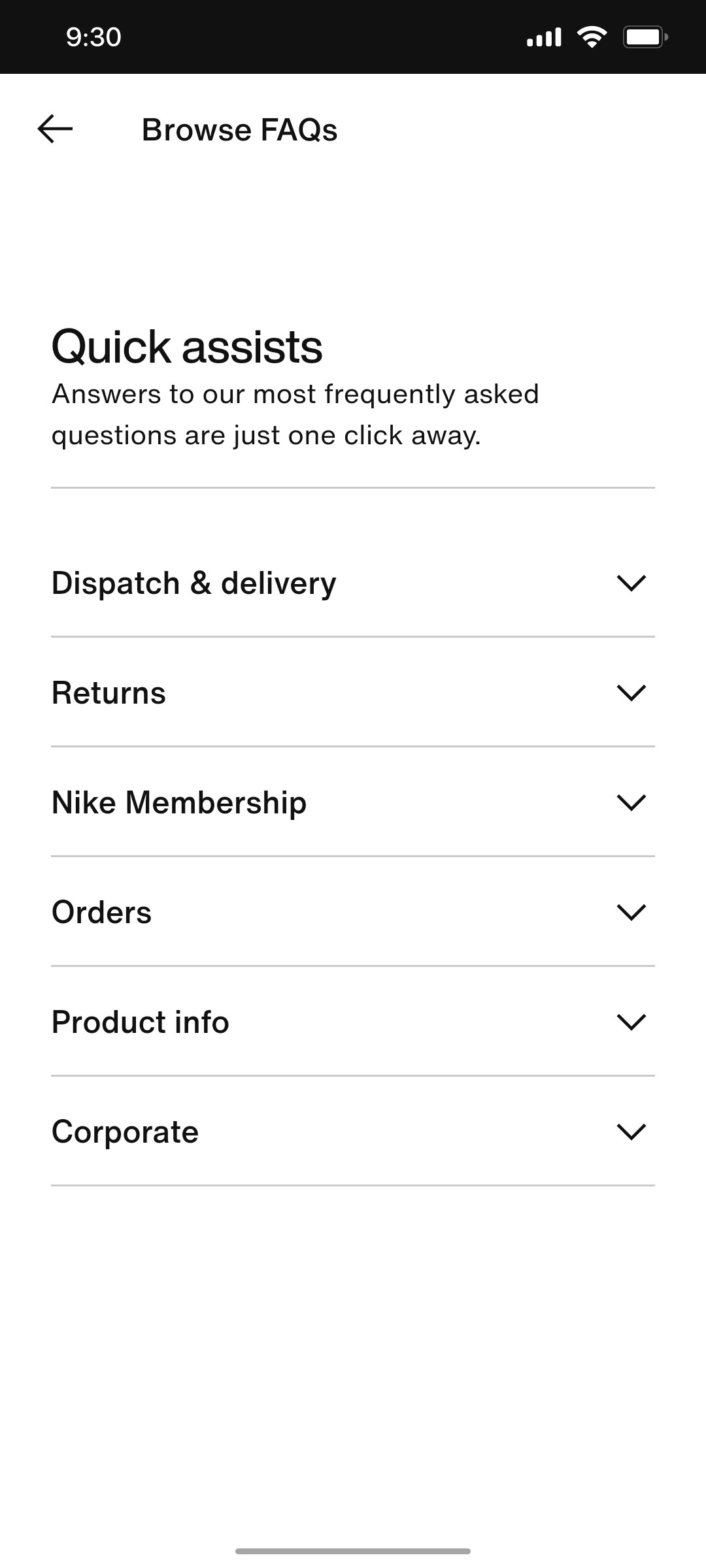Expand the Nike Membership section
This screenshot has height=1568, width=706.
point(631,802)
